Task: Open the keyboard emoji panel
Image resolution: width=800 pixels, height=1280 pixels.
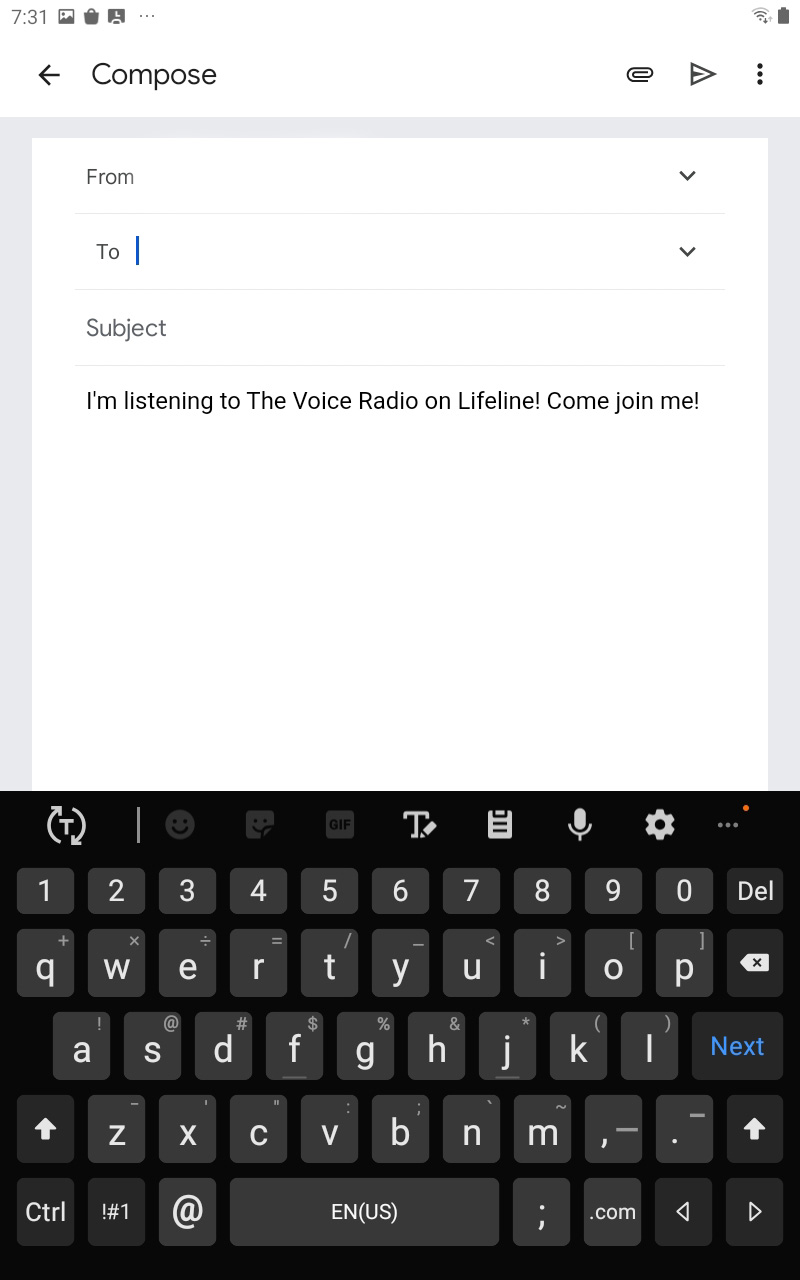Action: pos(180,825)
